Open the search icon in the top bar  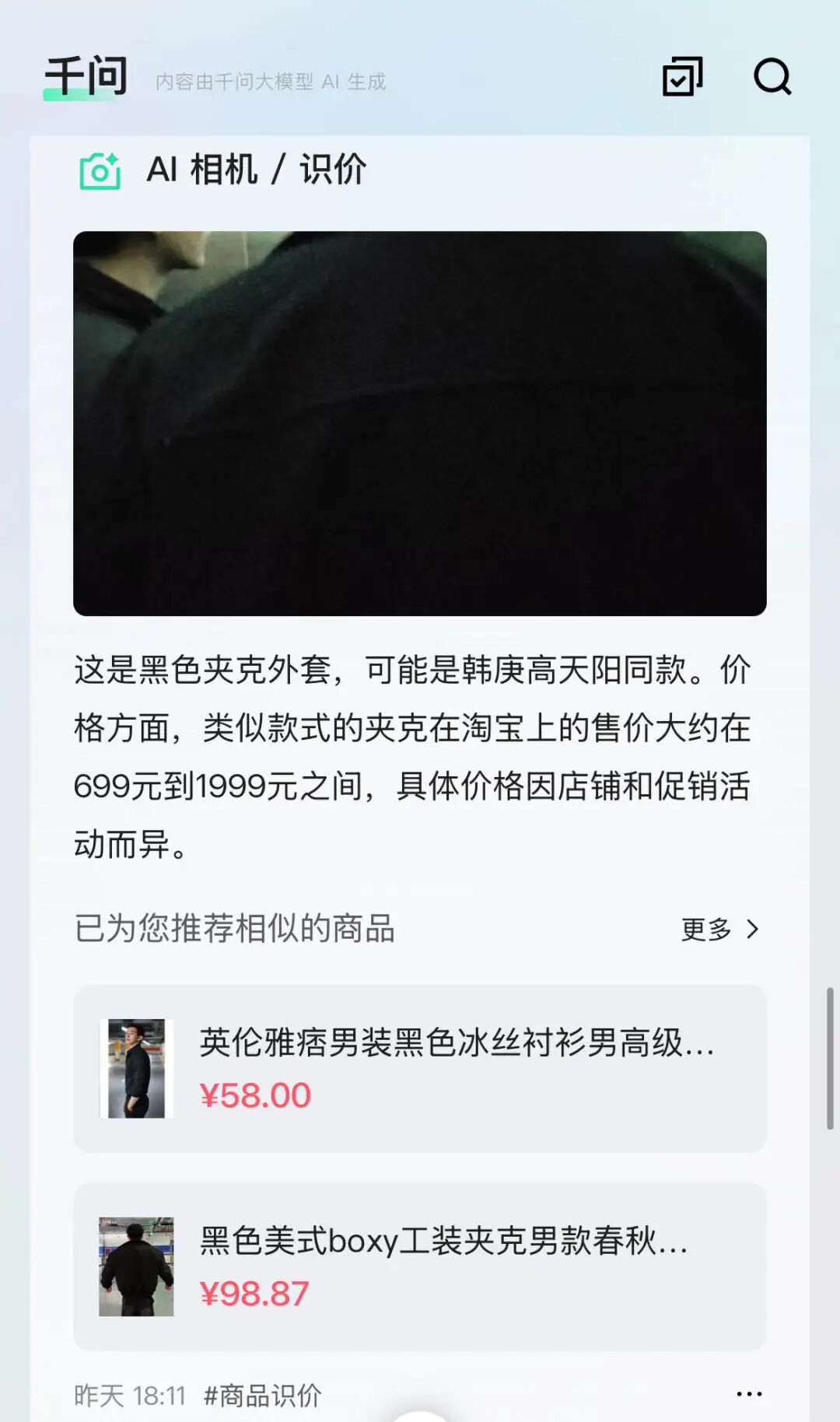click(x=772, y=76)
